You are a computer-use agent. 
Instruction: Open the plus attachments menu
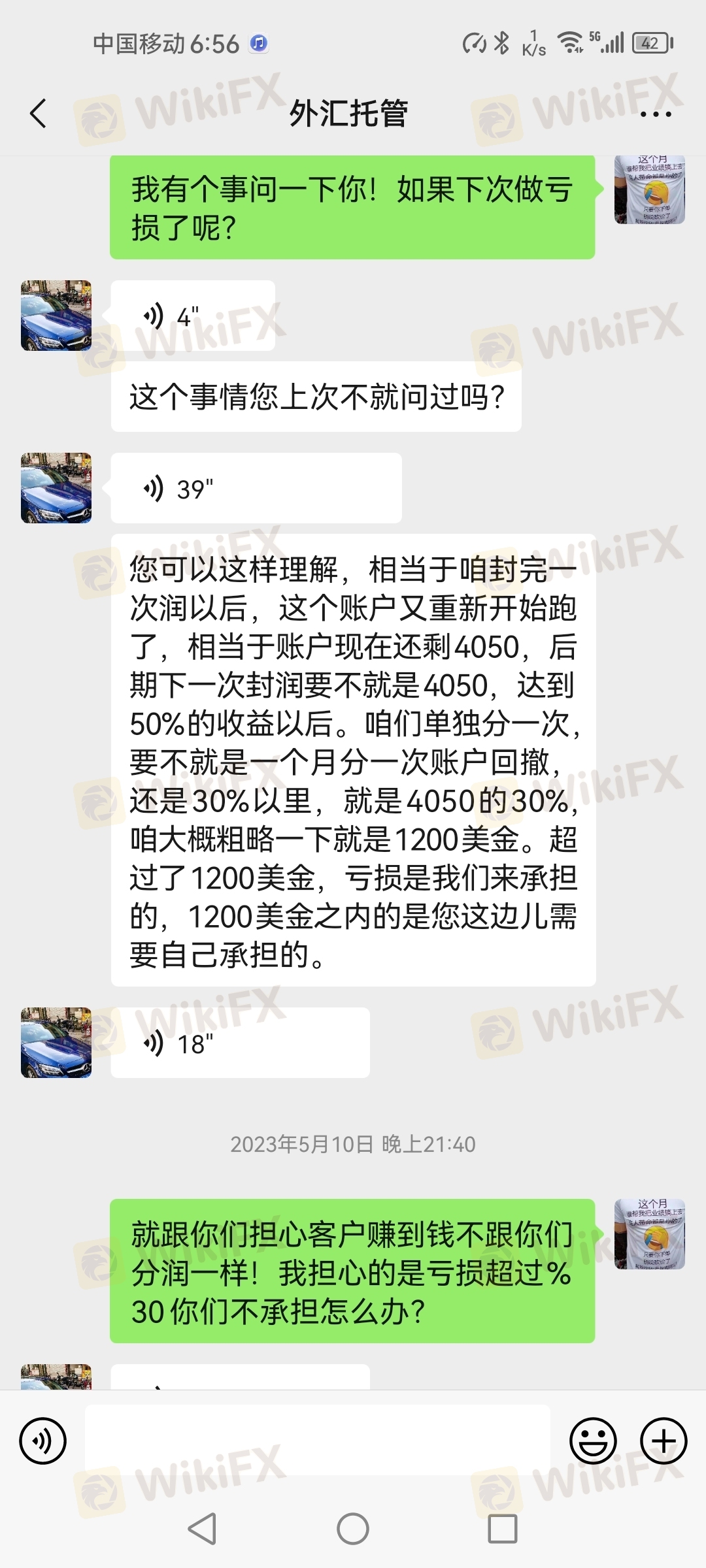point(664,1440)
